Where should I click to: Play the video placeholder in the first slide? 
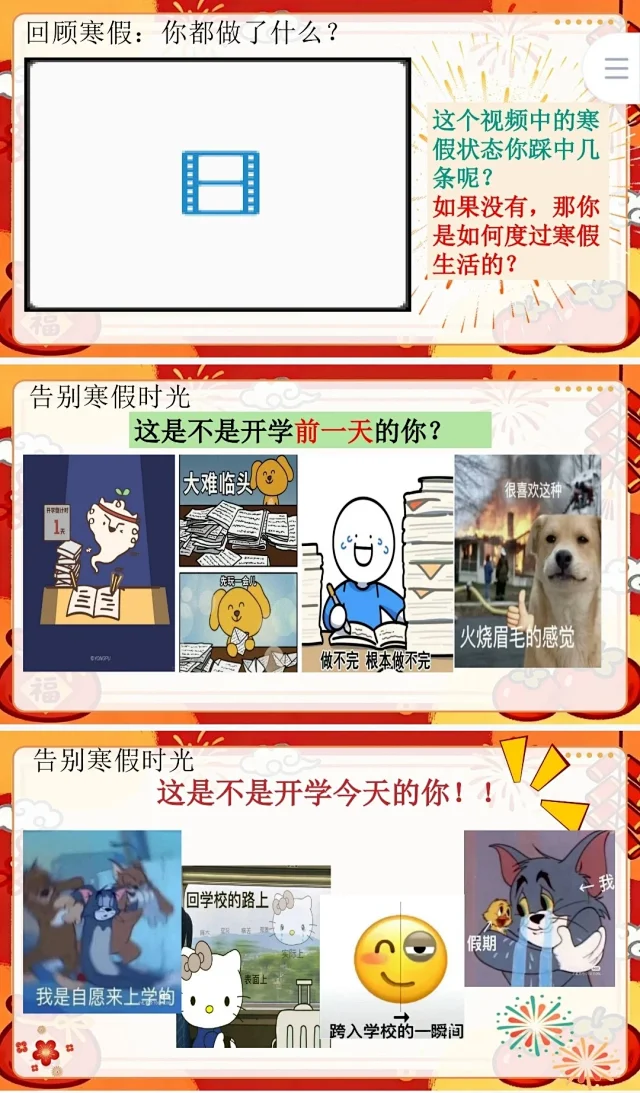tap(219, 183)
